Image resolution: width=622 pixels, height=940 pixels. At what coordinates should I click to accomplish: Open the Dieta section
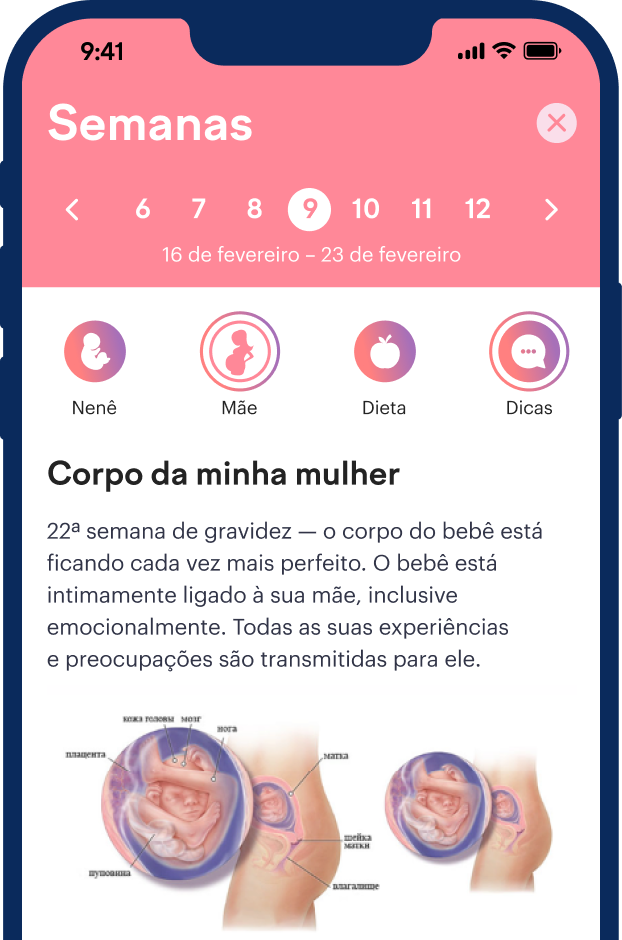point(385,353)
